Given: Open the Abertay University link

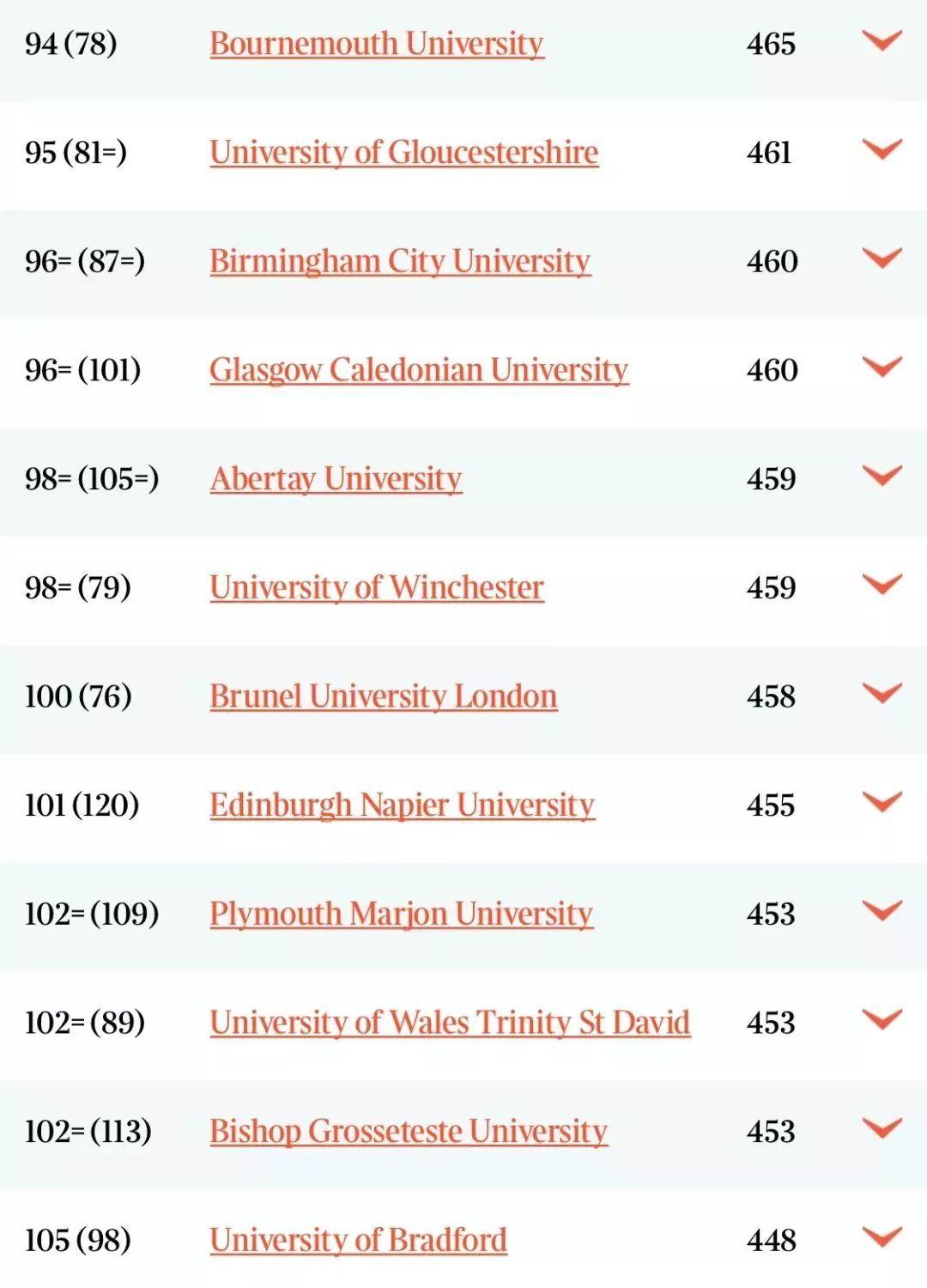Looking at the screenshot, I should pyautogui.click(x=336, y=478).
